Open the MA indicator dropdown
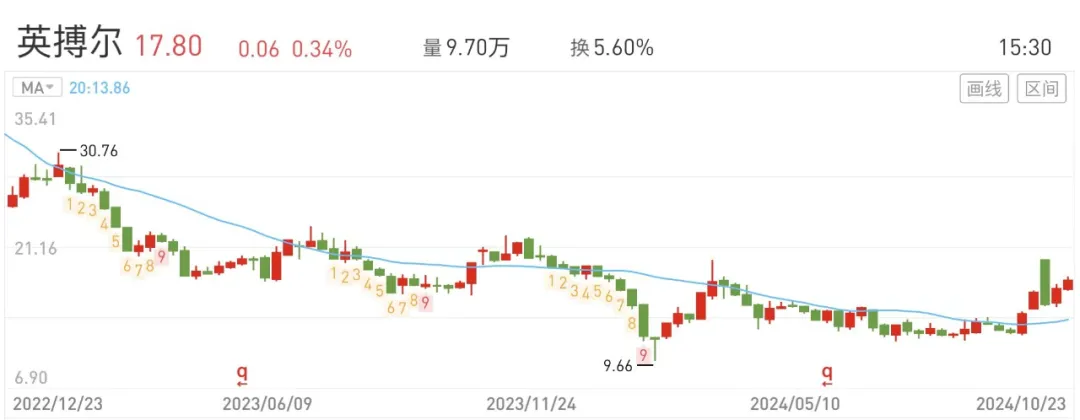 pyautogui.click(x=37, y=87)
